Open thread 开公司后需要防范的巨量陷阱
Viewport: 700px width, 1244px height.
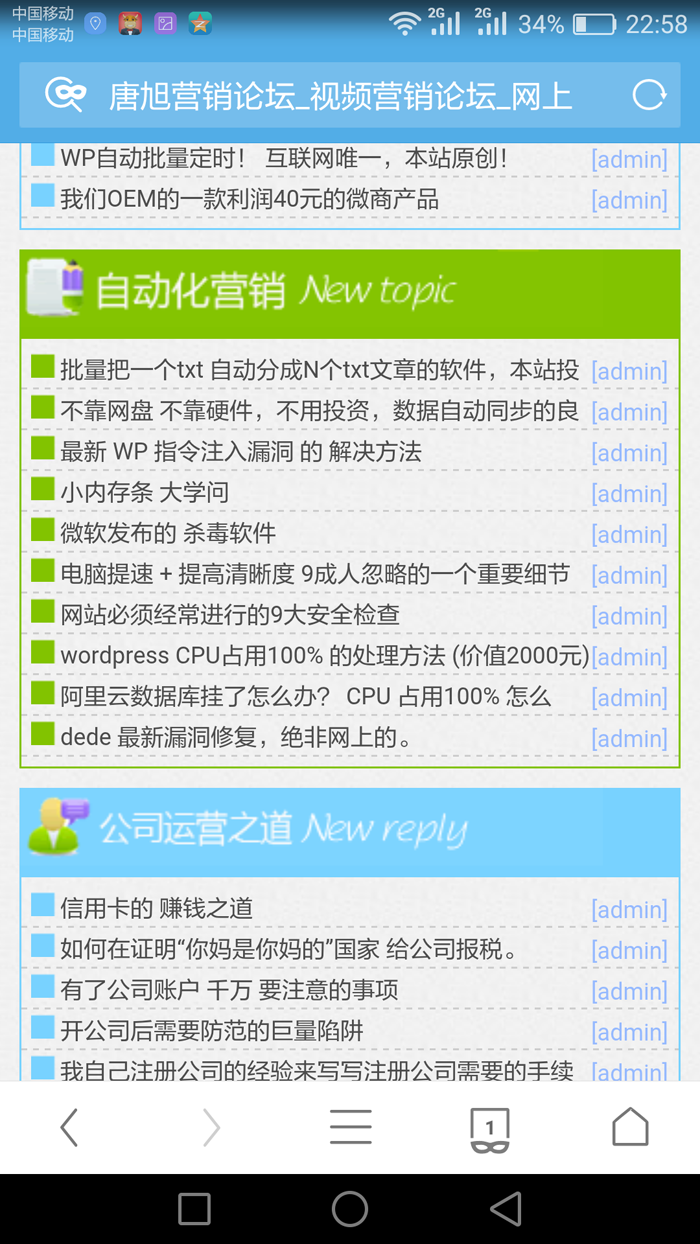(x=212, y=1031)
